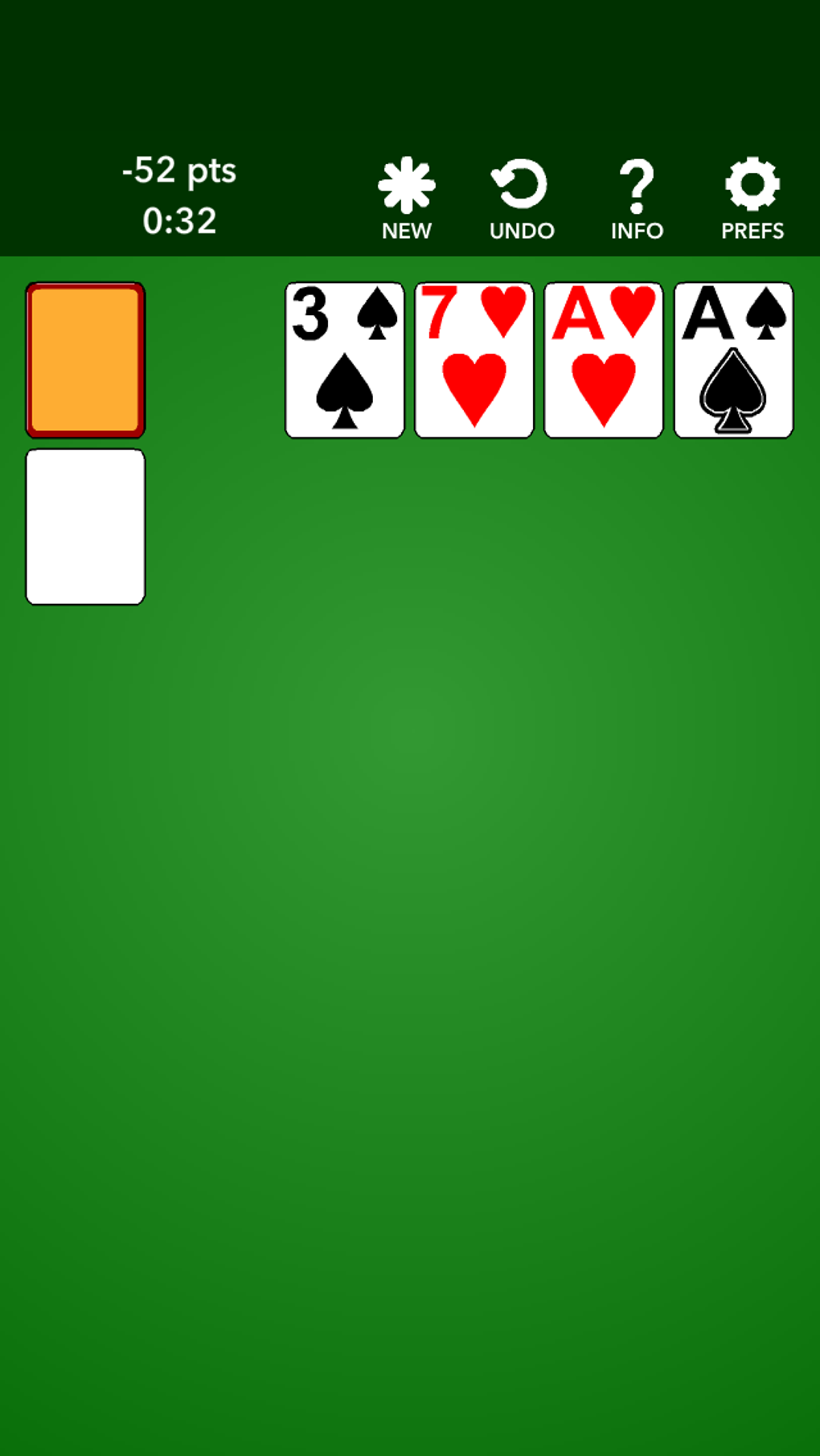Open the Info help screen
This screenshot has width=820, height=1456.
[x=637, y=199]
